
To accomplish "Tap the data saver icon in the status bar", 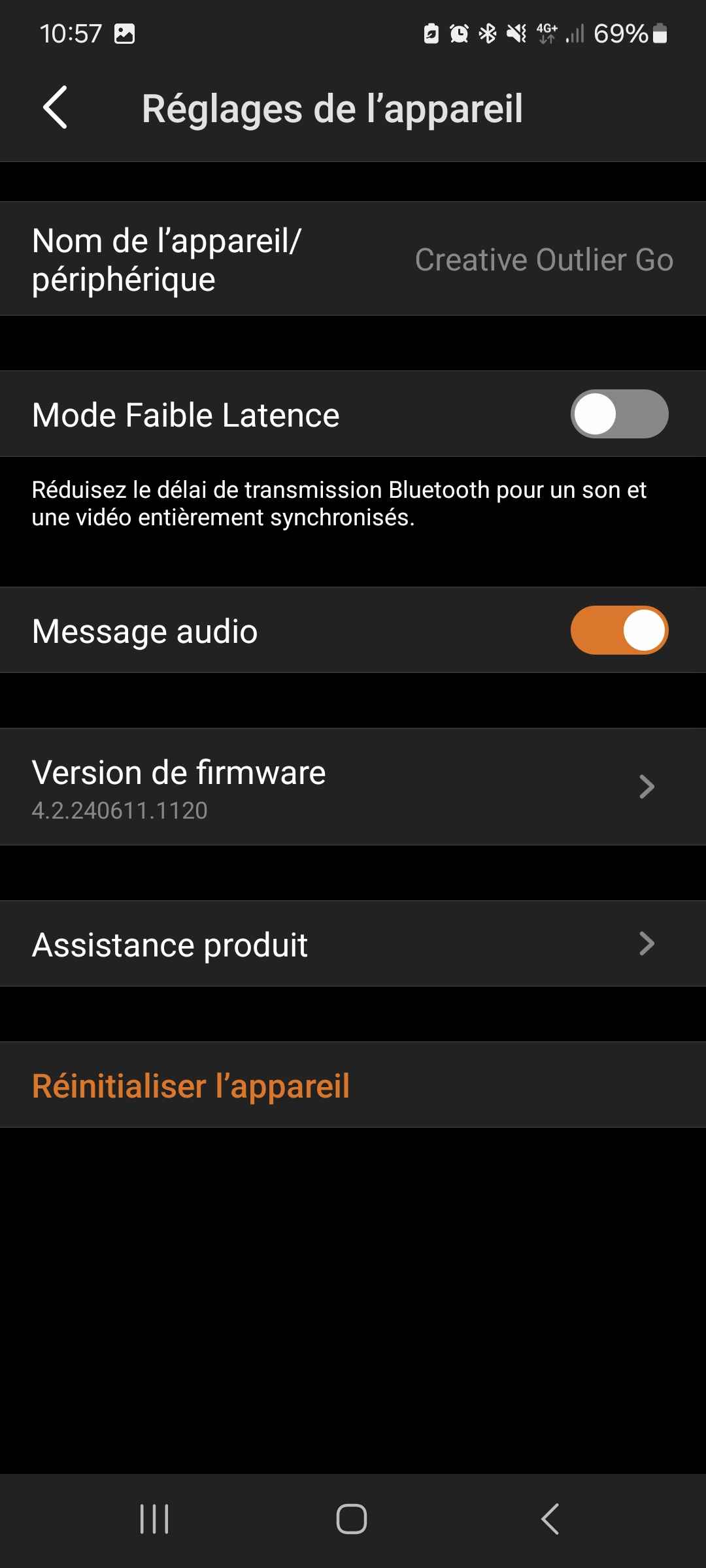I will [430, 34].
